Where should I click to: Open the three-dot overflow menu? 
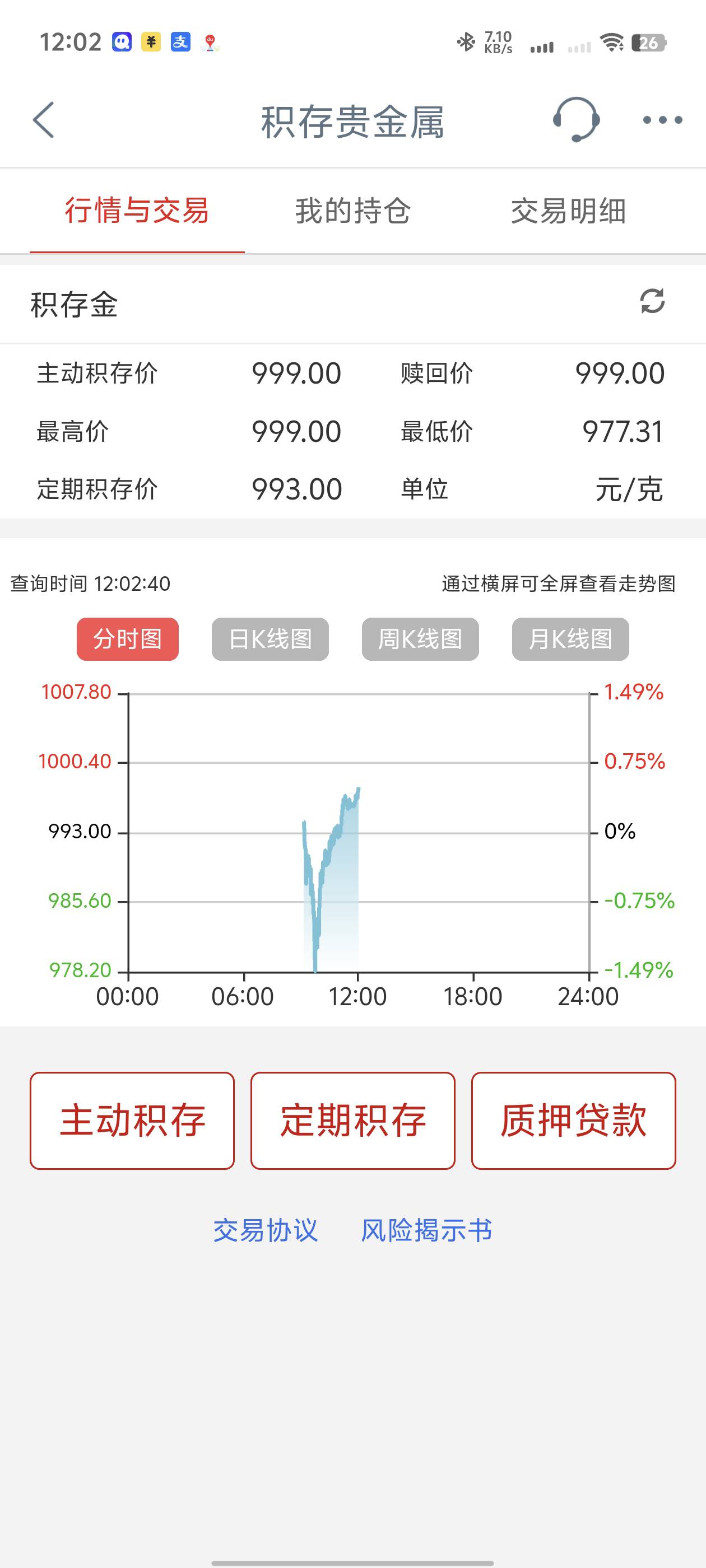coord(663,120)
